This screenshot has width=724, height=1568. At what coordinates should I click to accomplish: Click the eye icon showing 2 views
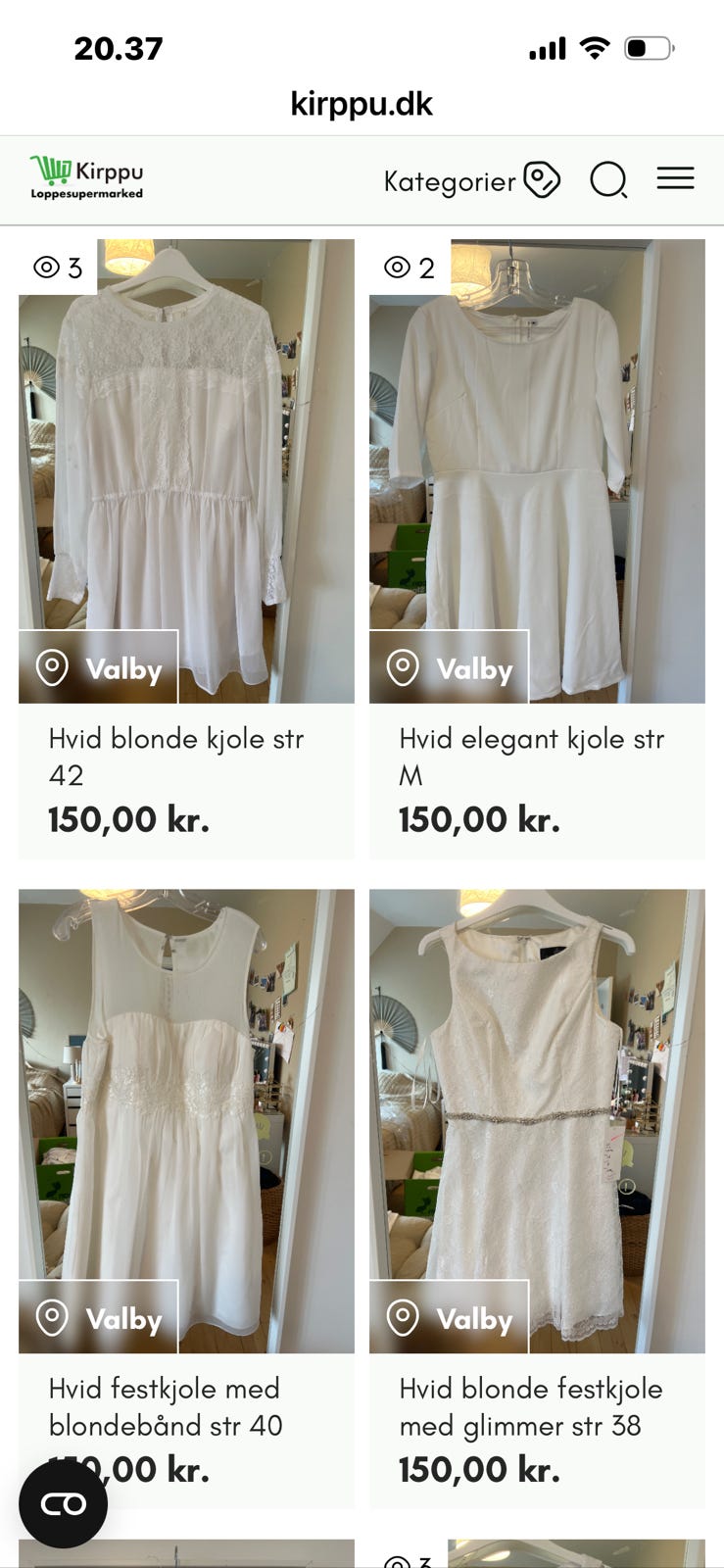(x=398, y=266)
